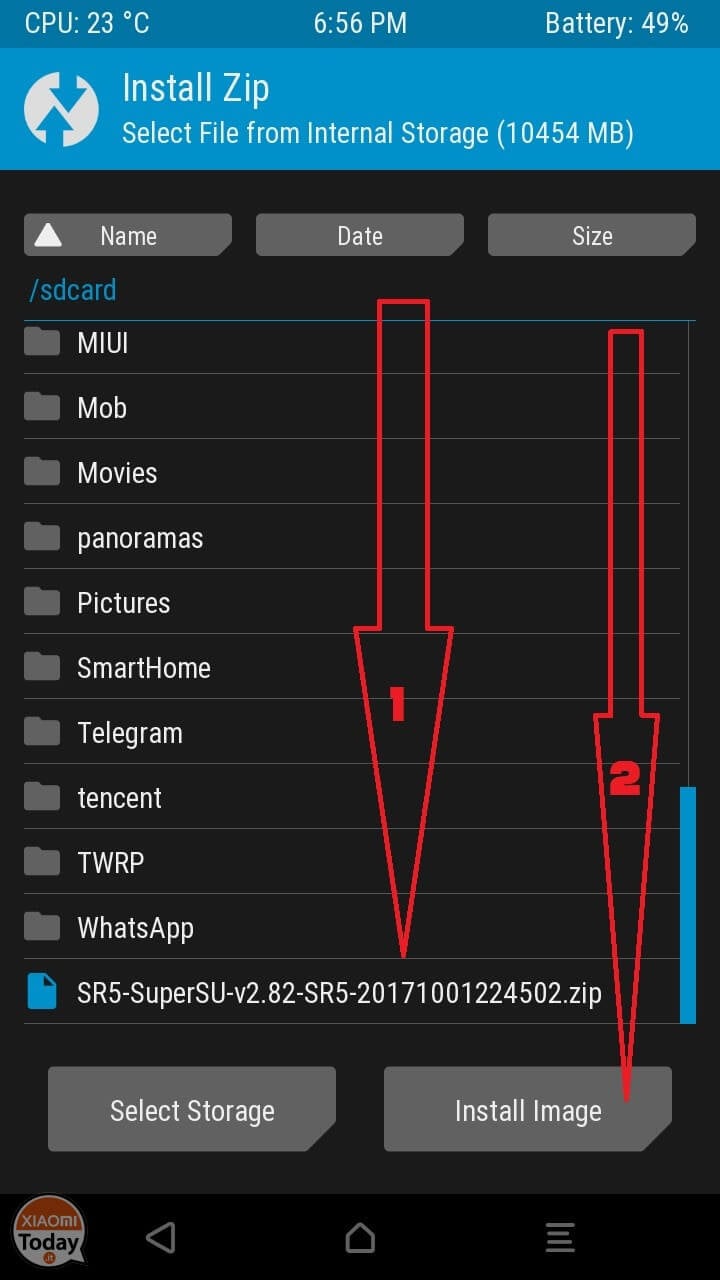720x1280 pixels.
Task: Open the TWRP folder
Action: [x=352, y=862]
